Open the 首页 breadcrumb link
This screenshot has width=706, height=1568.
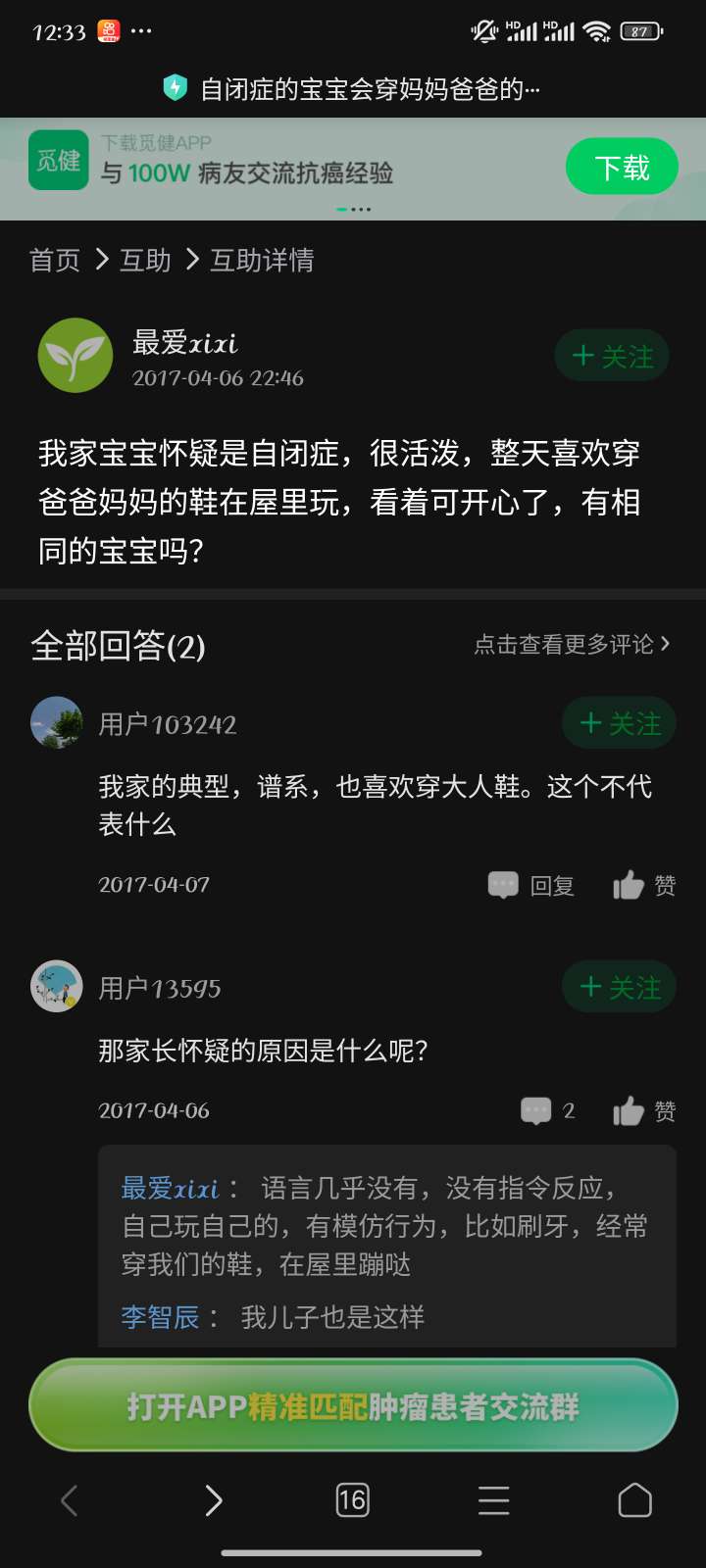(x=55, y=260)
